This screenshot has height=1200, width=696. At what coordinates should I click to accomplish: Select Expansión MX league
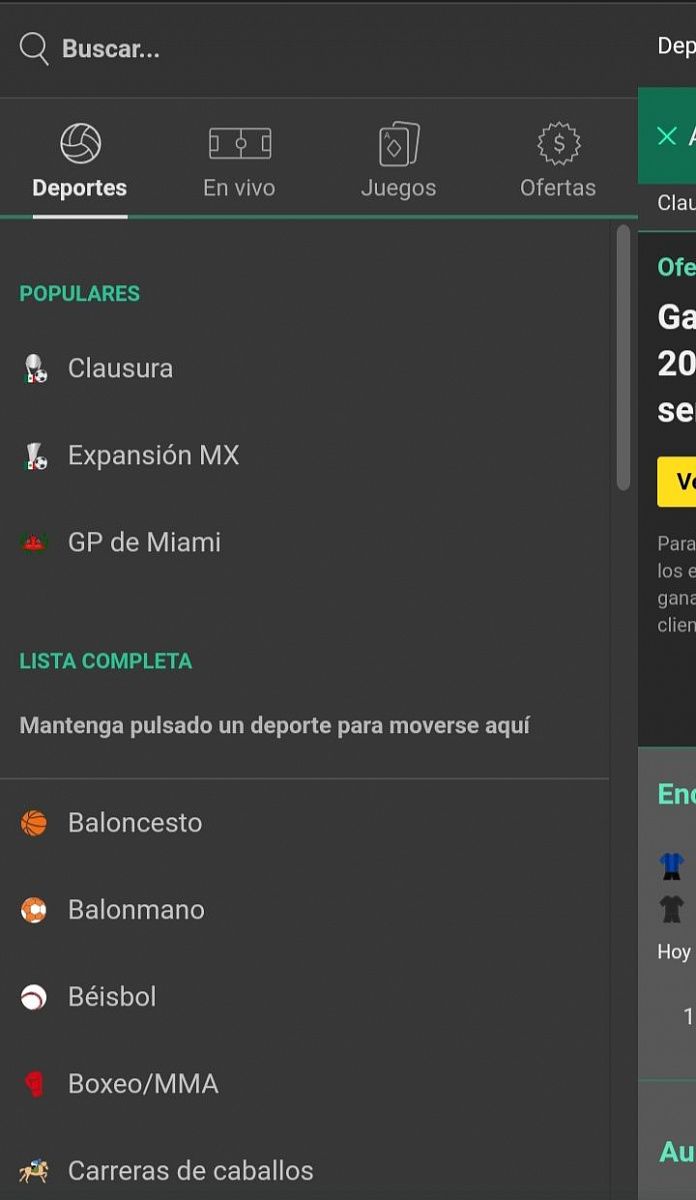click(x=153, y=455)
